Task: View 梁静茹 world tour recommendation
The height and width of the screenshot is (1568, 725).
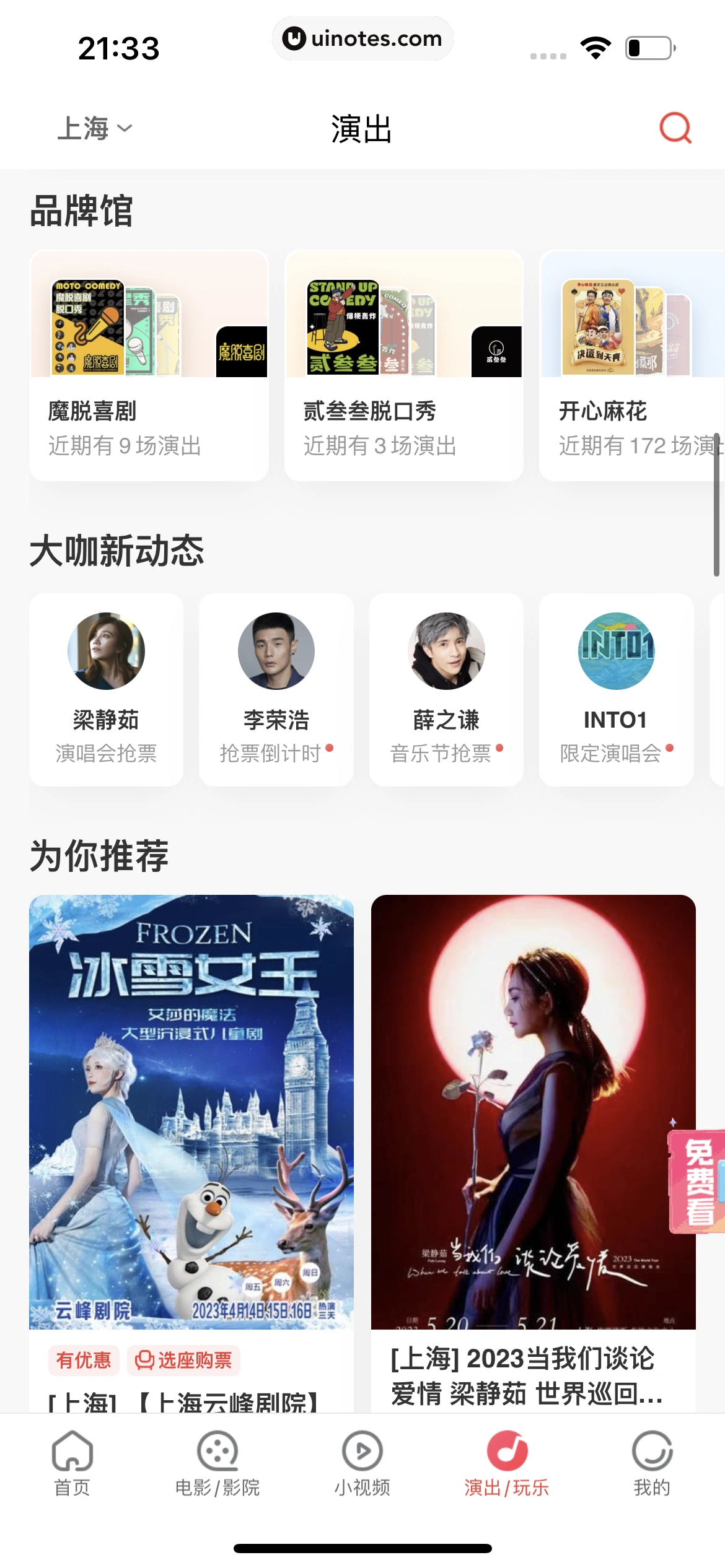Action: pos(533,1111)
